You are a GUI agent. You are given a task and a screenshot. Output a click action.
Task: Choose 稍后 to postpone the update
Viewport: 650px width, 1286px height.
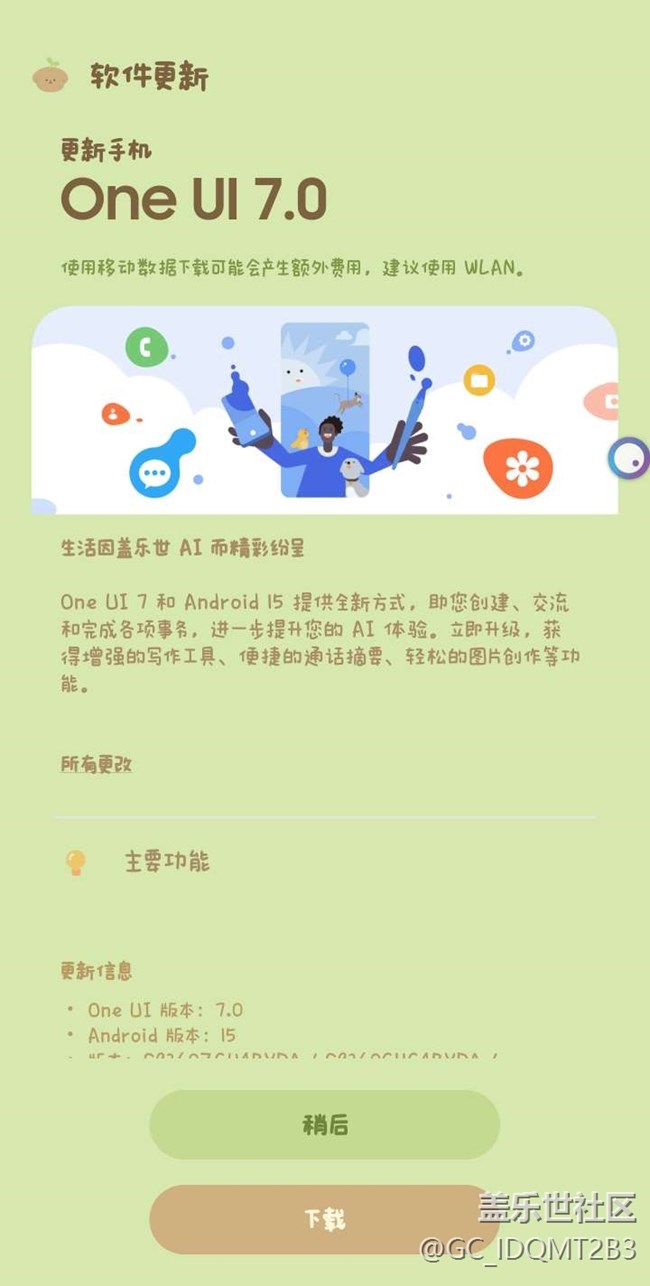(x=325, y=1125)
